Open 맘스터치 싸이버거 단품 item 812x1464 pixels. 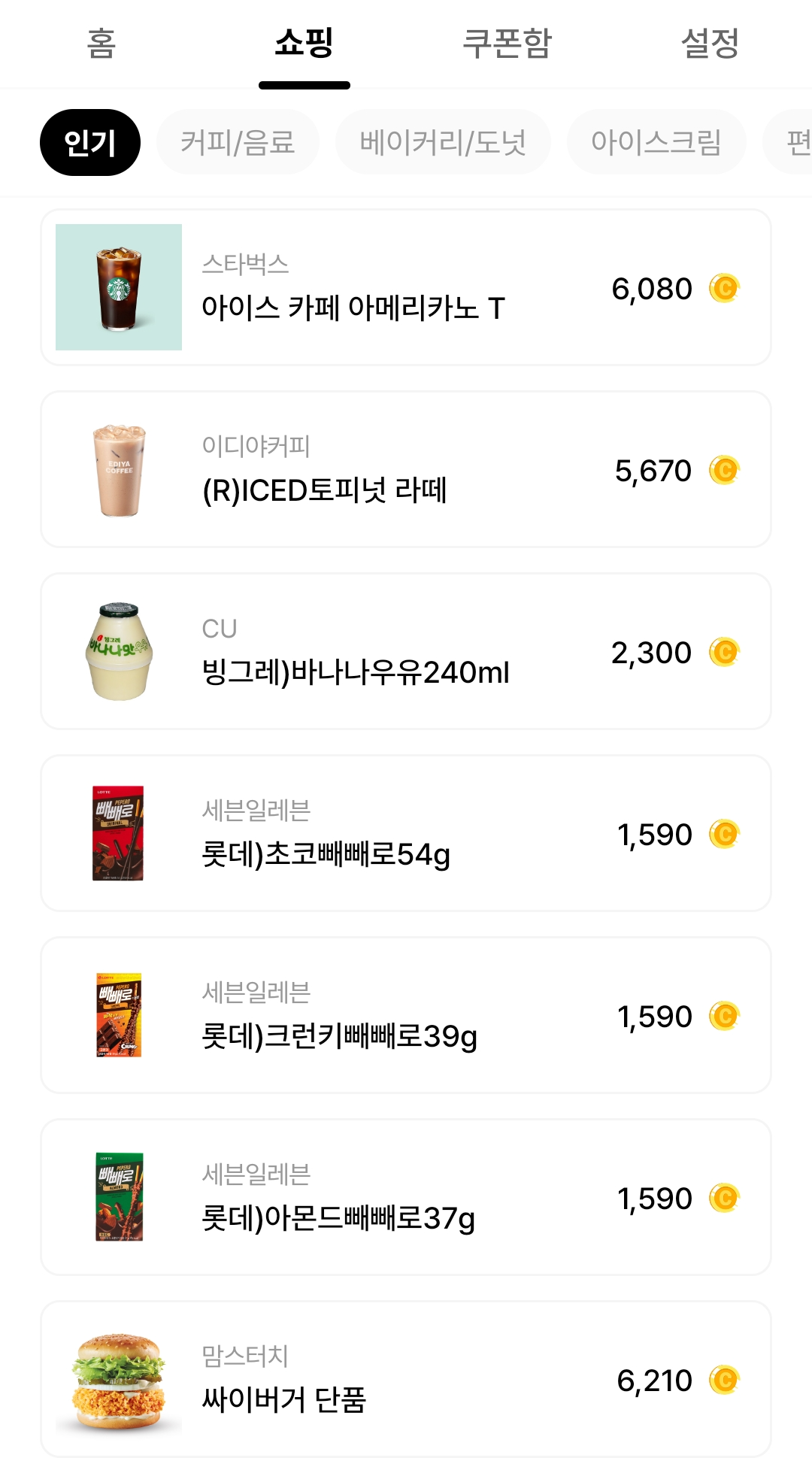(406, 1380)
